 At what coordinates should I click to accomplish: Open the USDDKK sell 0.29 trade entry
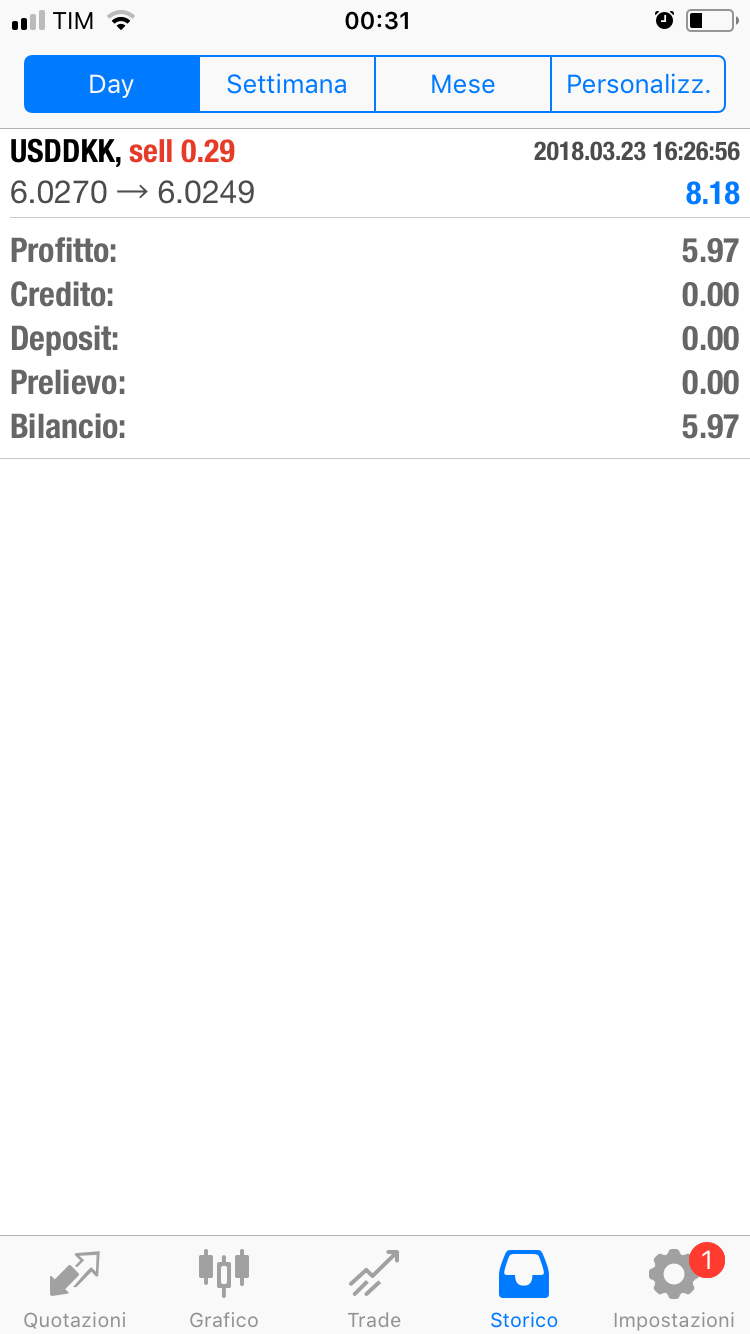pyautogui.click(x=374, y=172)
